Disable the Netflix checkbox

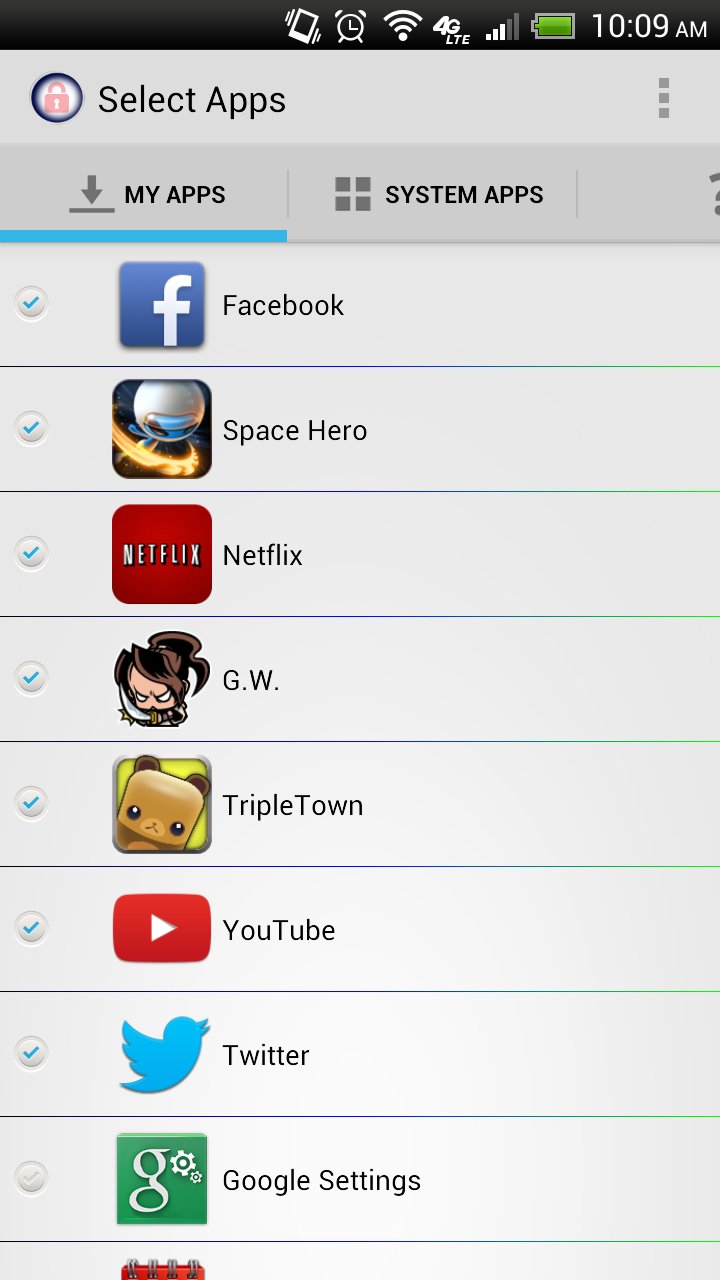pos(31,554)
